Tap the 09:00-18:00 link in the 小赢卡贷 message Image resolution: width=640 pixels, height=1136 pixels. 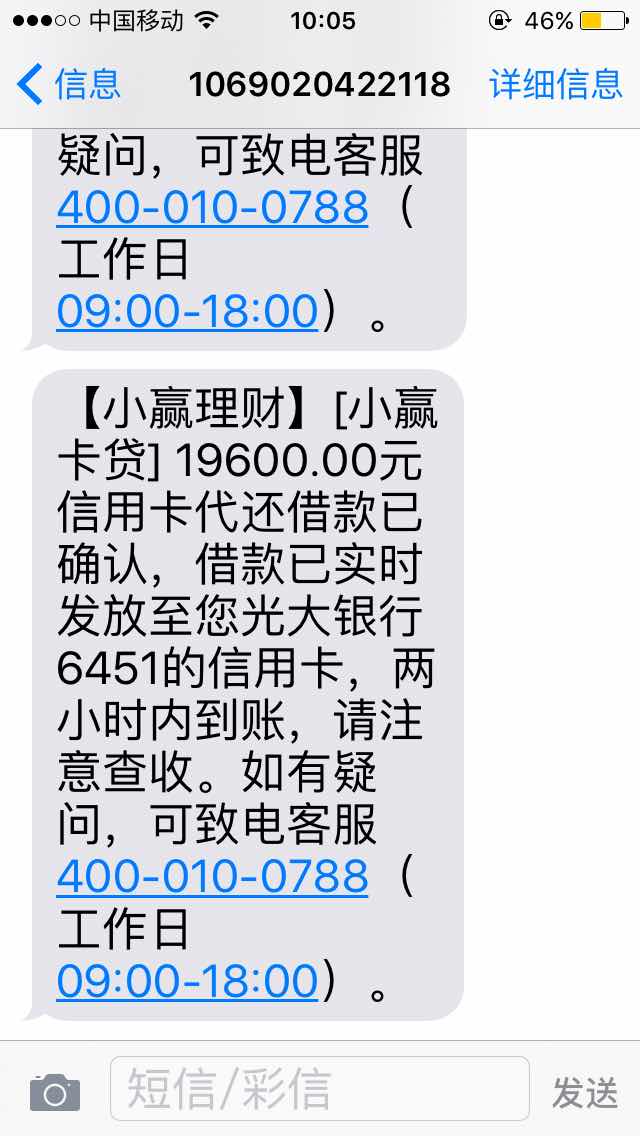[187, 981]
